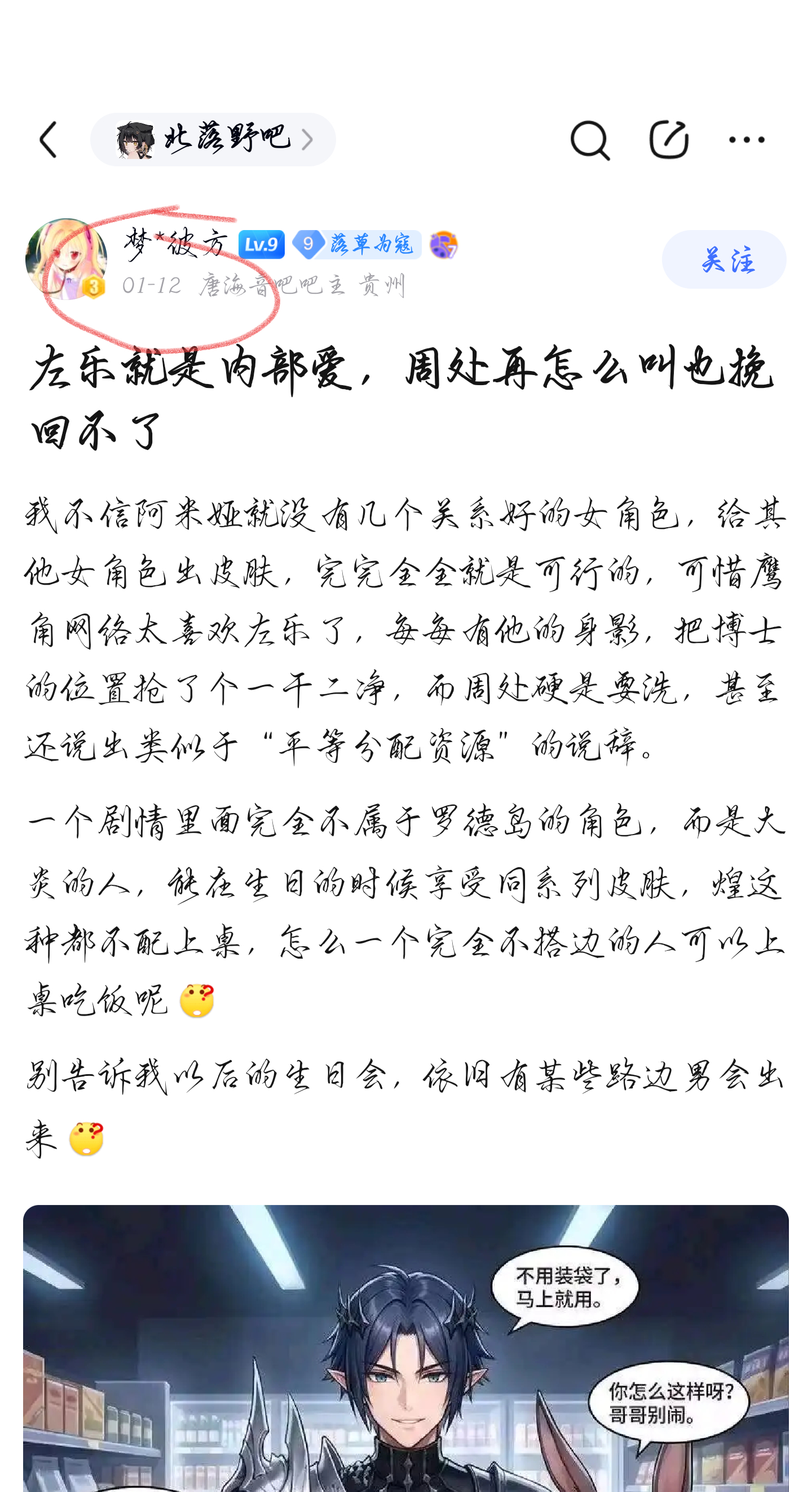
Task: Open the 北落野吧 forum page
Action: click(x=213, y=140)
